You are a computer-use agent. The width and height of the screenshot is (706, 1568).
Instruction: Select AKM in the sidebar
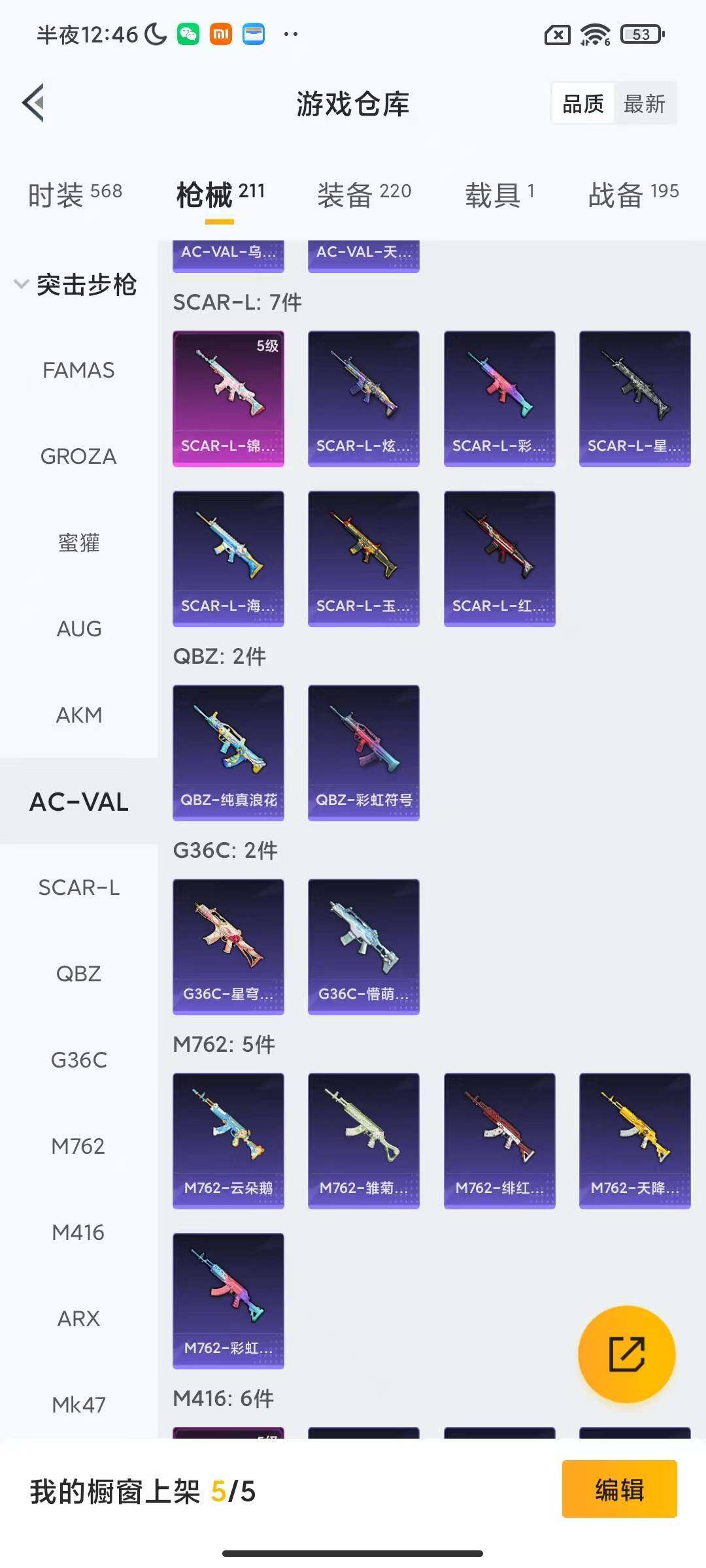pos(78,715)
